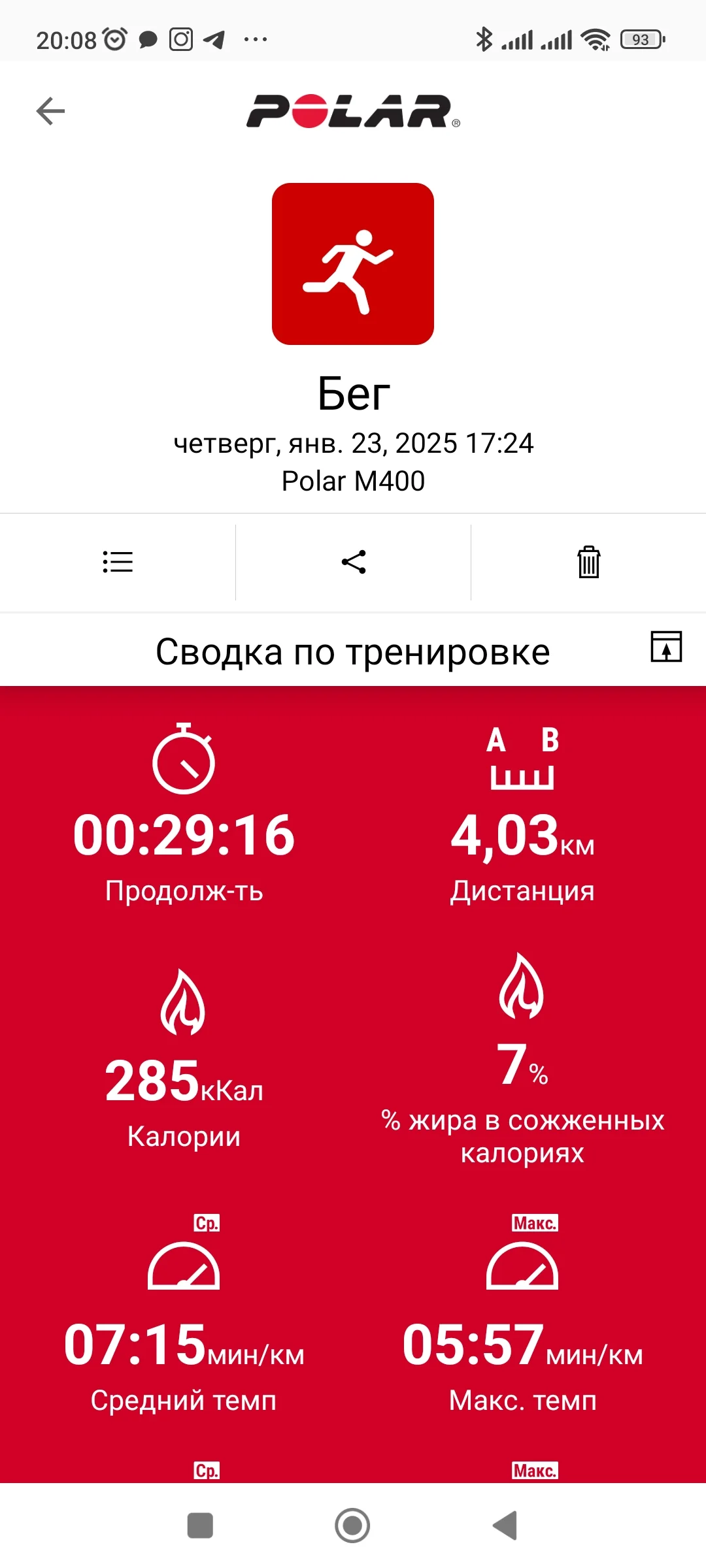
Task: Share this running workout
Action: point(354,562)
